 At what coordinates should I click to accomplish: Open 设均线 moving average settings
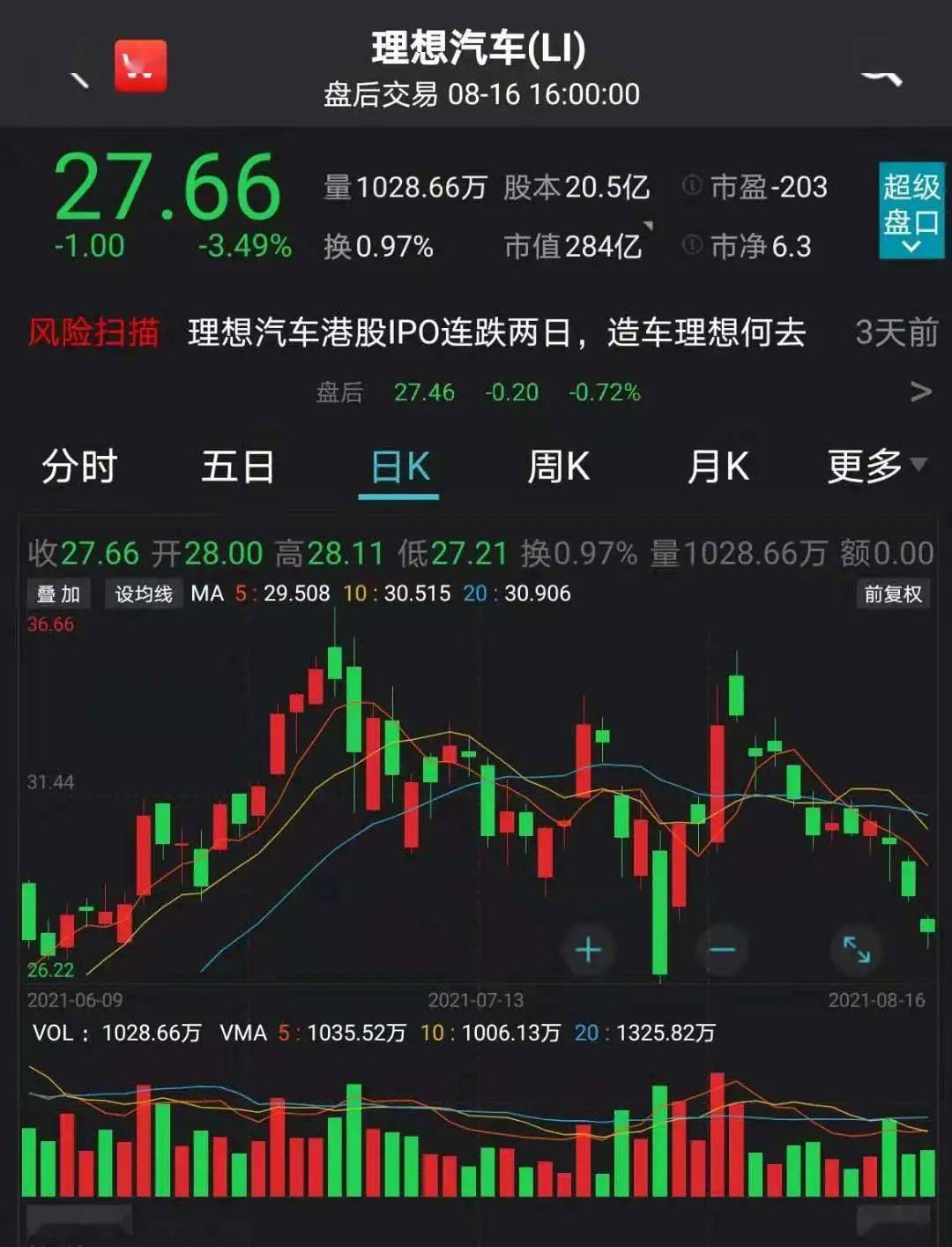144,594
